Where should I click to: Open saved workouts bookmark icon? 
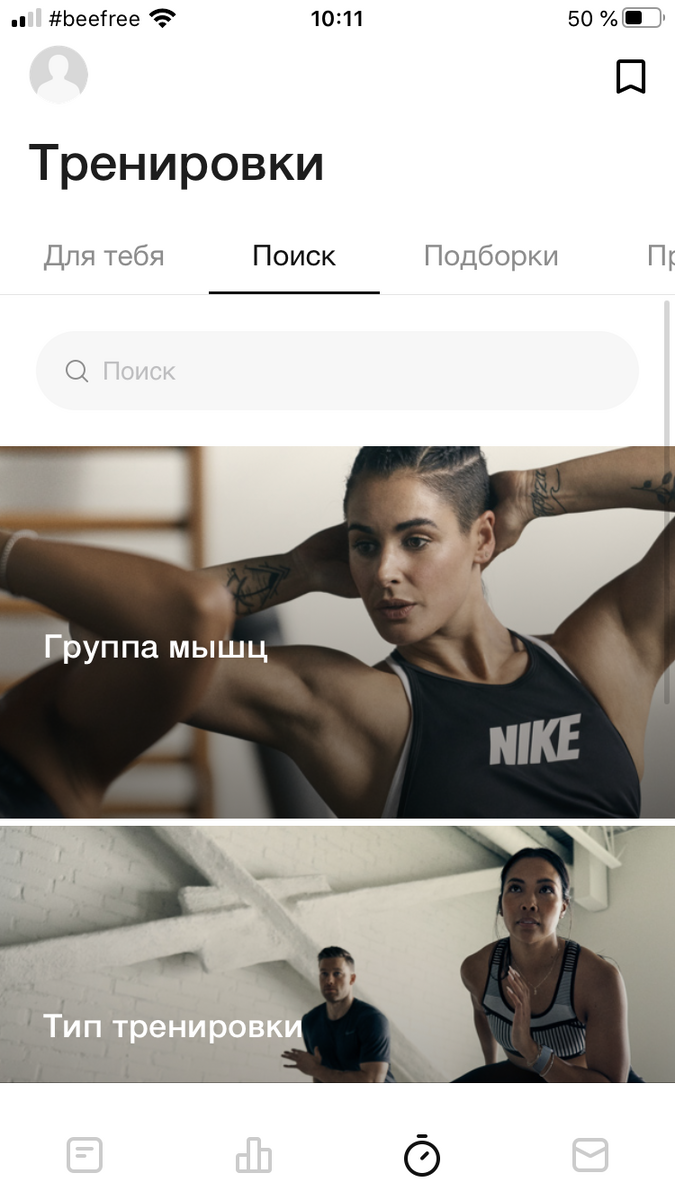click(x=631, y=77)
